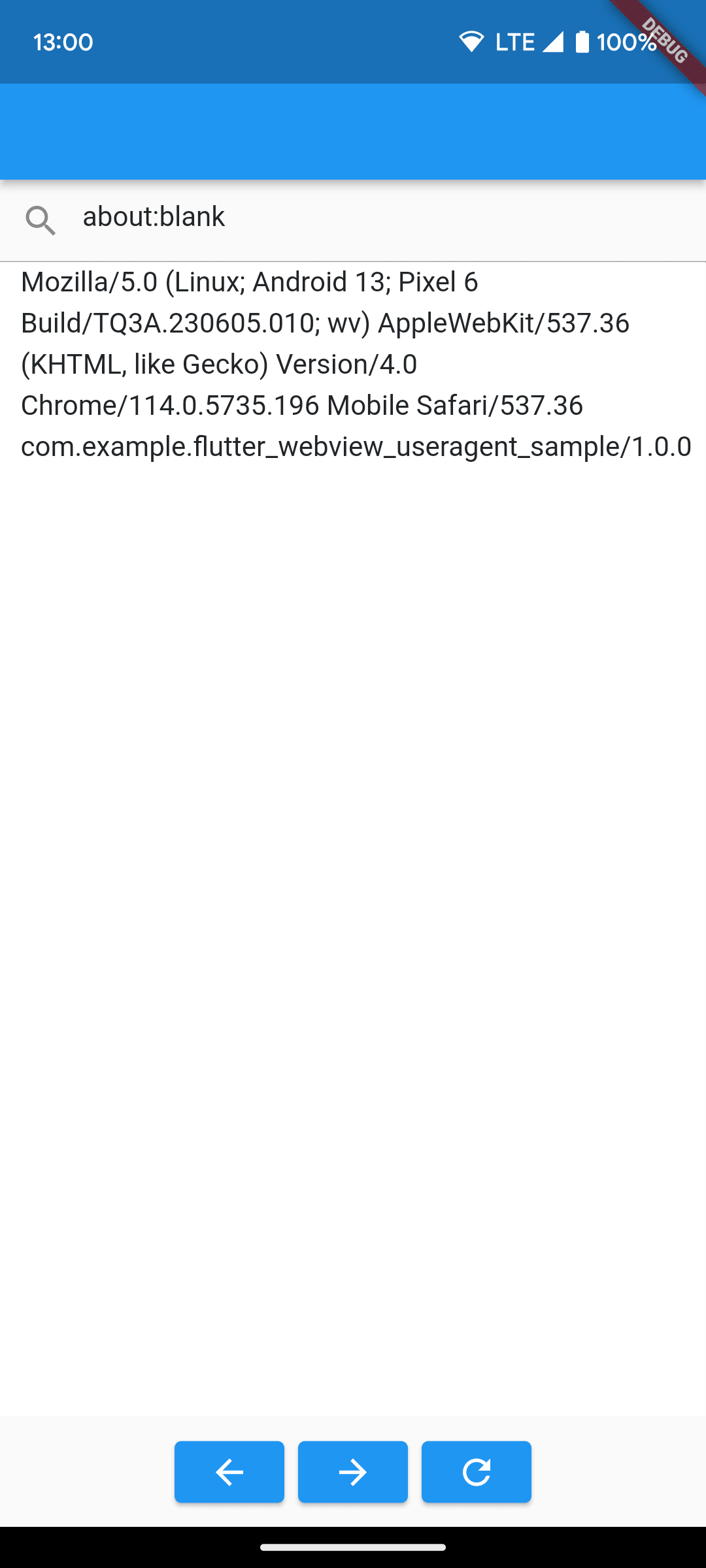The image size is (706, 1568).
Task: Reload the page with the refresh button
Action: coord(477,1472)
